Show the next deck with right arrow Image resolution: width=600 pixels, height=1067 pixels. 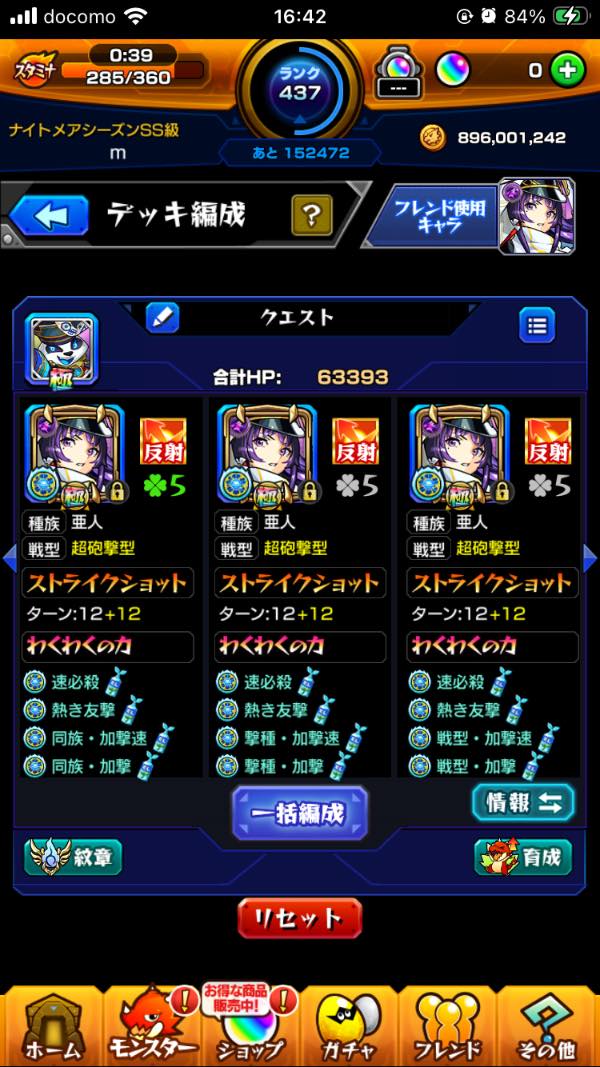click(590, 557)
